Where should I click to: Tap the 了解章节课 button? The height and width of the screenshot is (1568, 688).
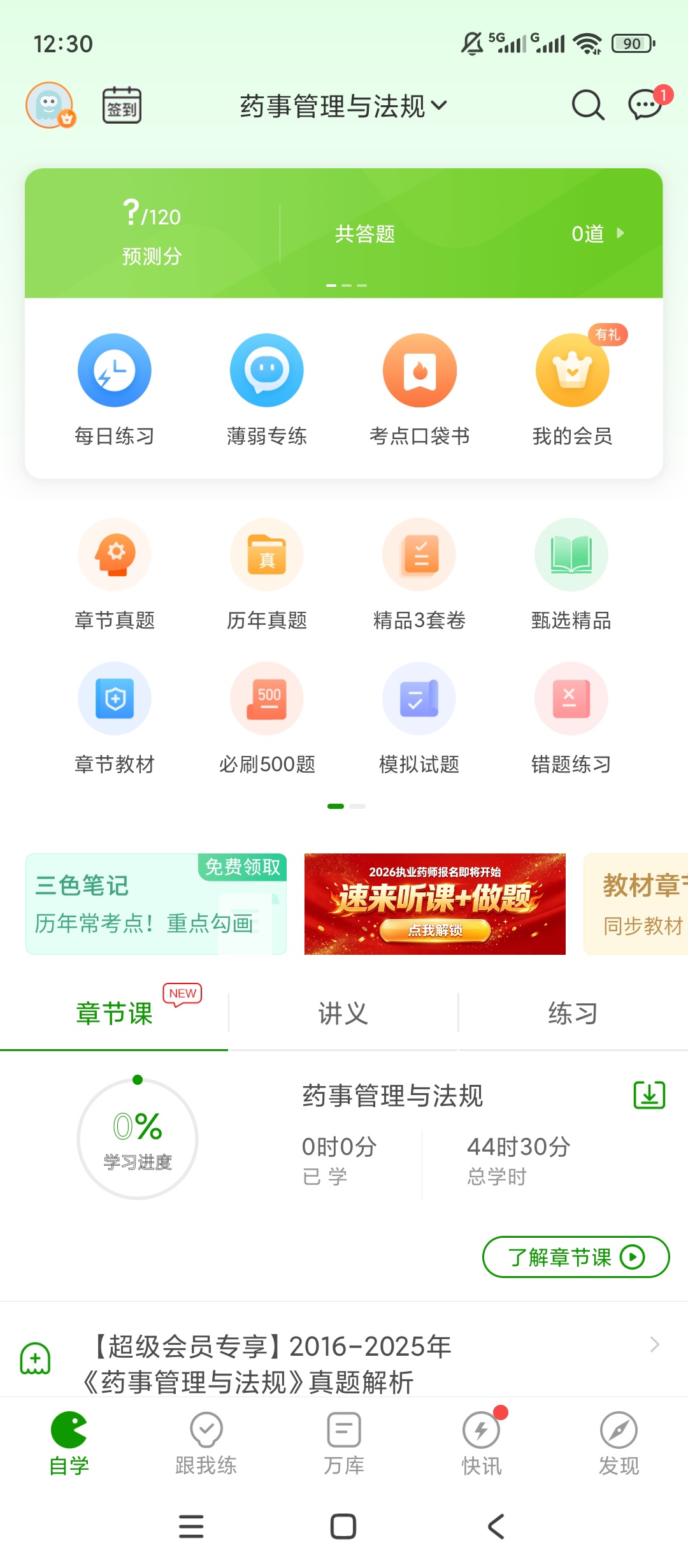[x=576, y=1257]
